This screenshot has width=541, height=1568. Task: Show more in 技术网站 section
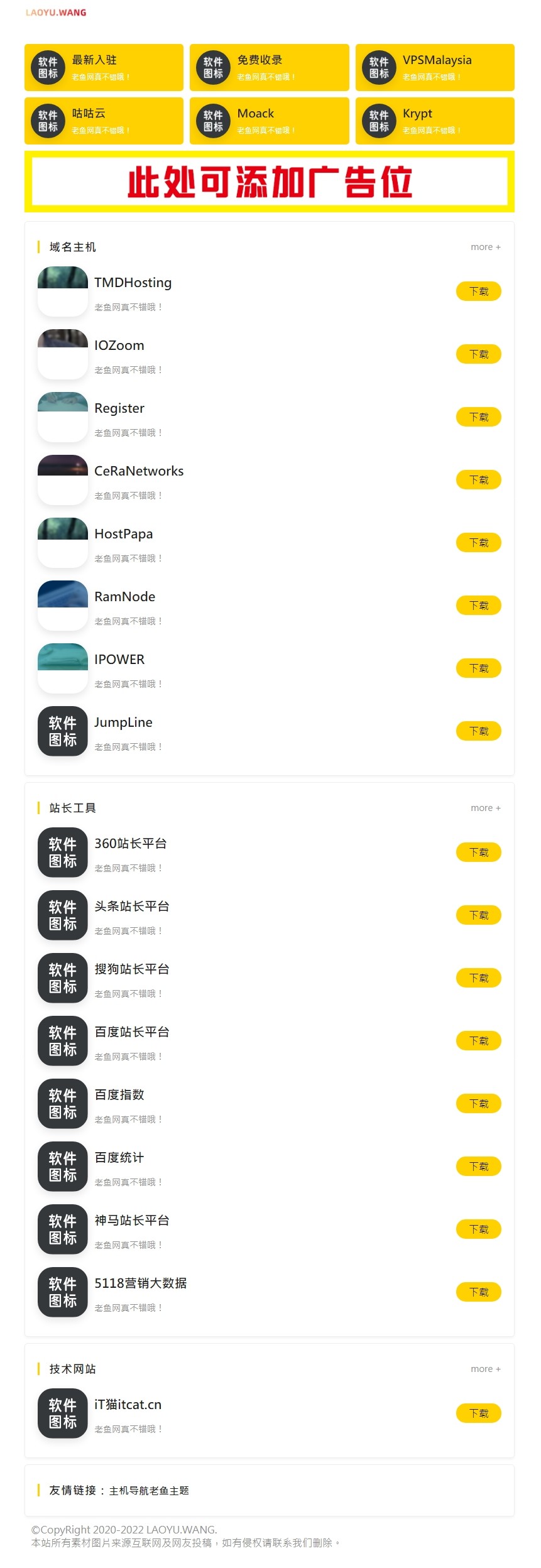(485, 1369)
